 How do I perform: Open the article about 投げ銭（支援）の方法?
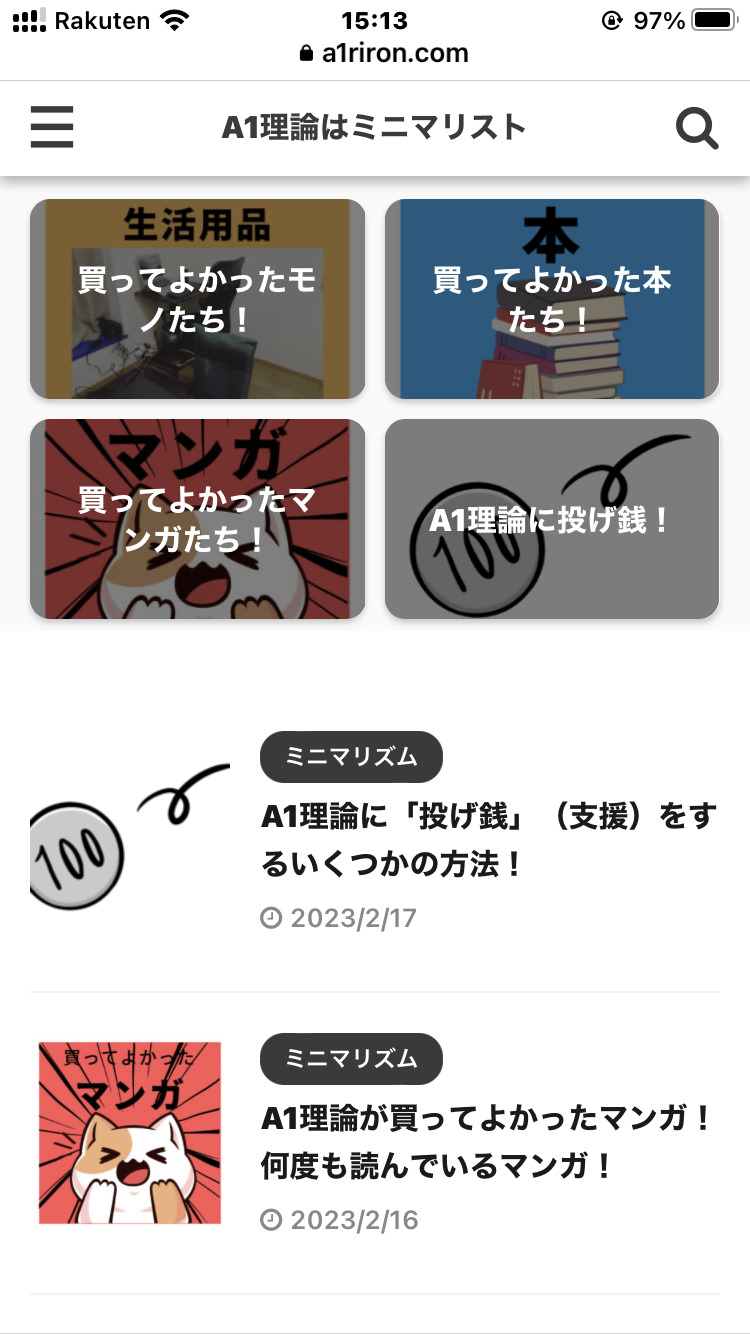point(488,840)
